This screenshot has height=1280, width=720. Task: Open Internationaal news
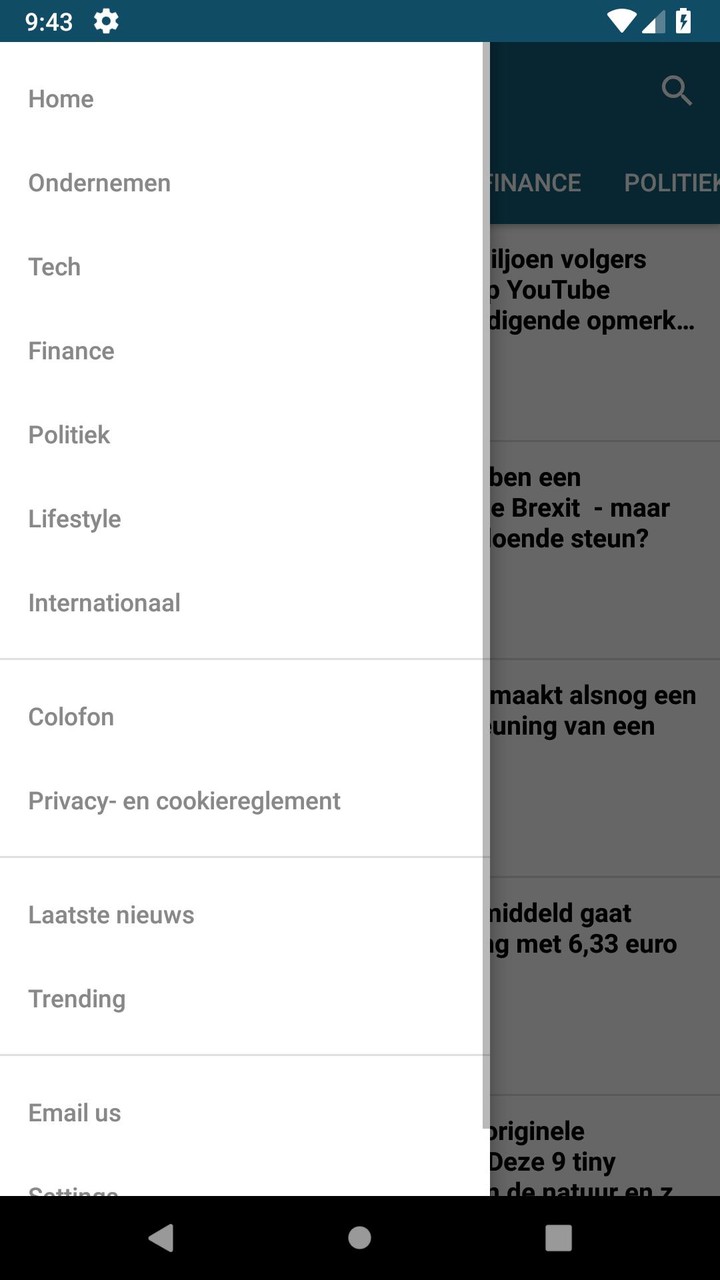[x=104, y=602]
